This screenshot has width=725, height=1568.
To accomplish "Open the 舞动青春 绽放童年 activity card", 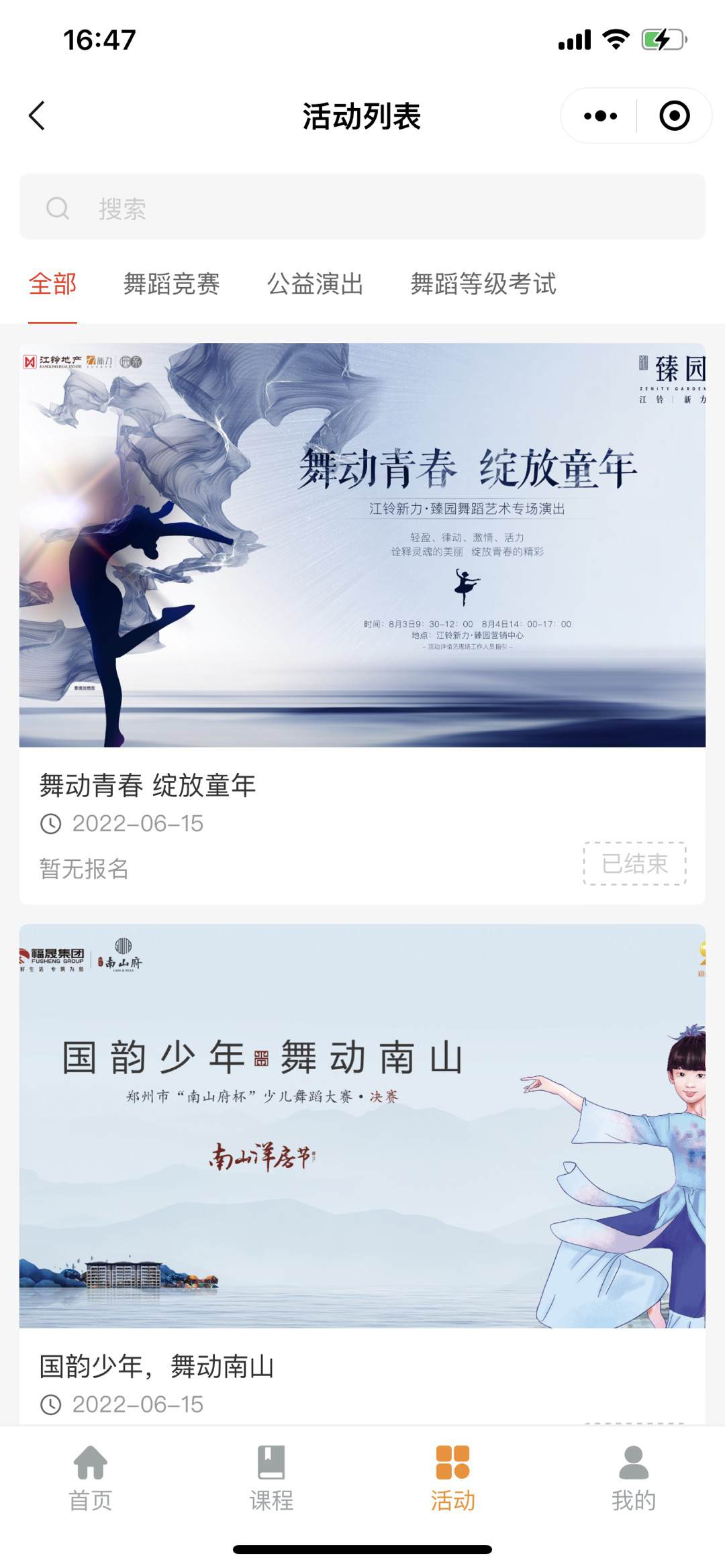I will (362, 545).
